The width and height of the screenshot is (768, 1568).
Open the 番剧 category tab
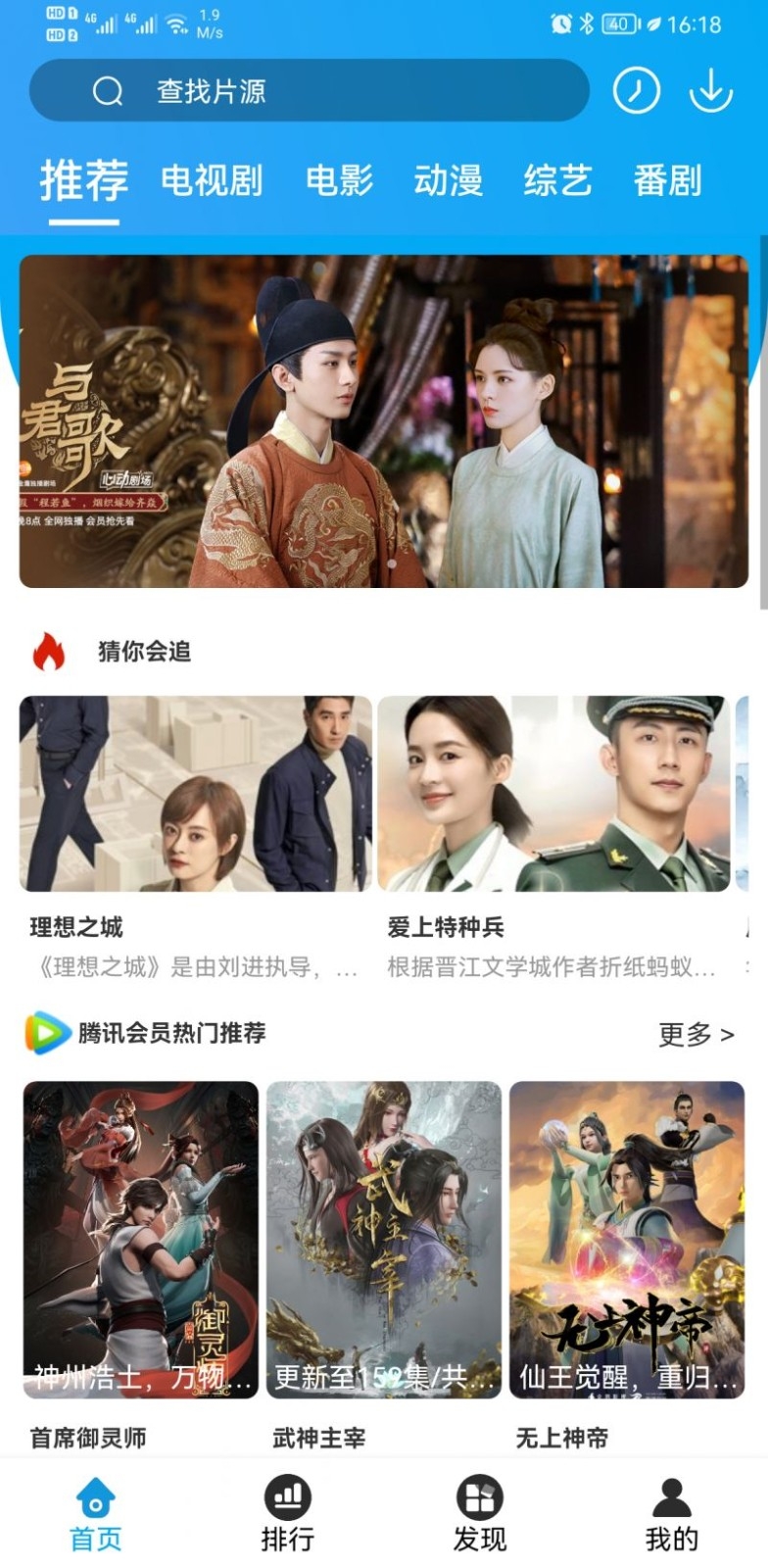(x=665, y=180)
